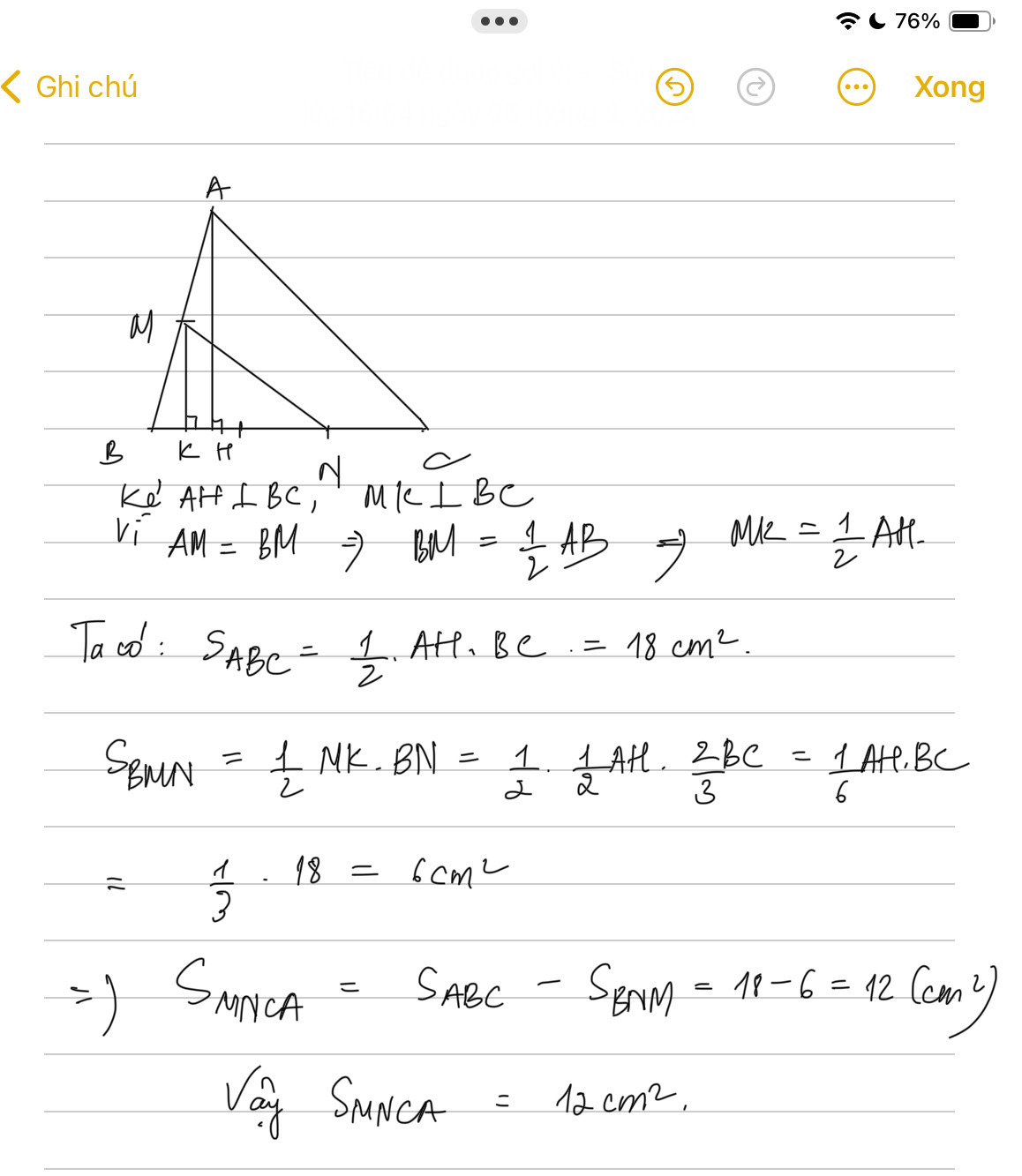Screen dimensions: 1022x1176
Task: Open the more options menu
Action: point(856,87)
